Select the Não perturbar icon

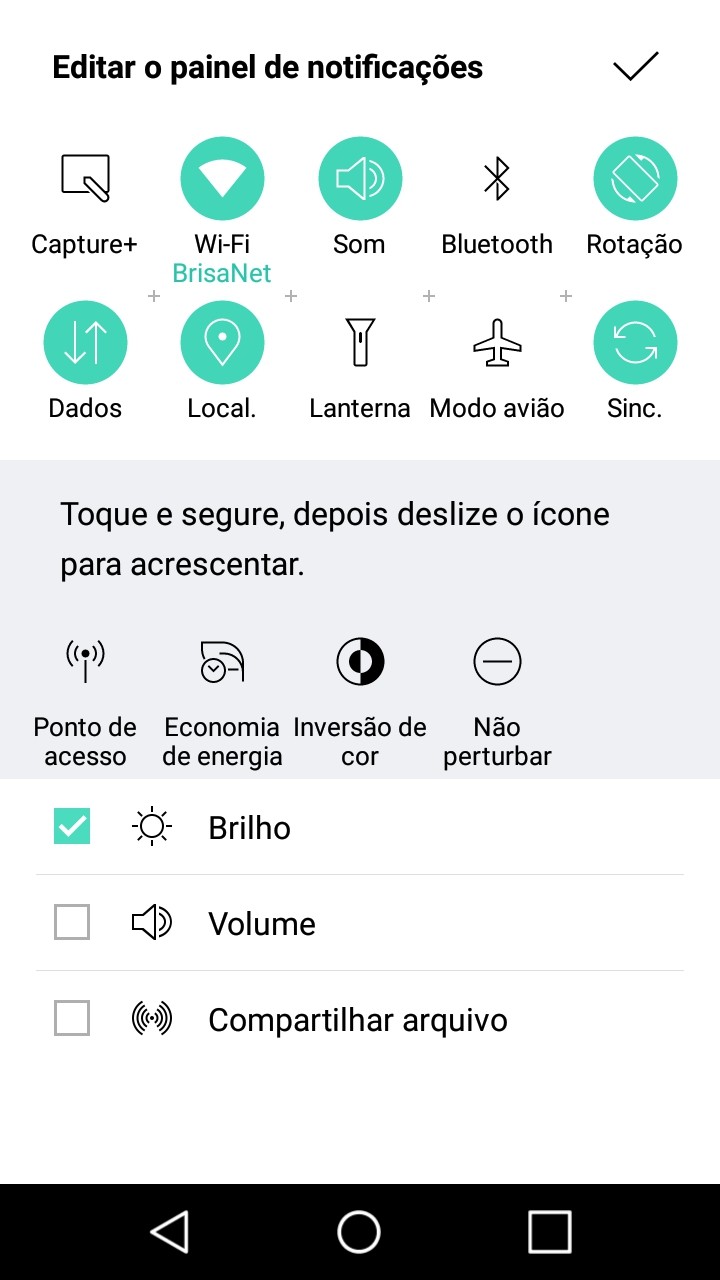point(497,662)
